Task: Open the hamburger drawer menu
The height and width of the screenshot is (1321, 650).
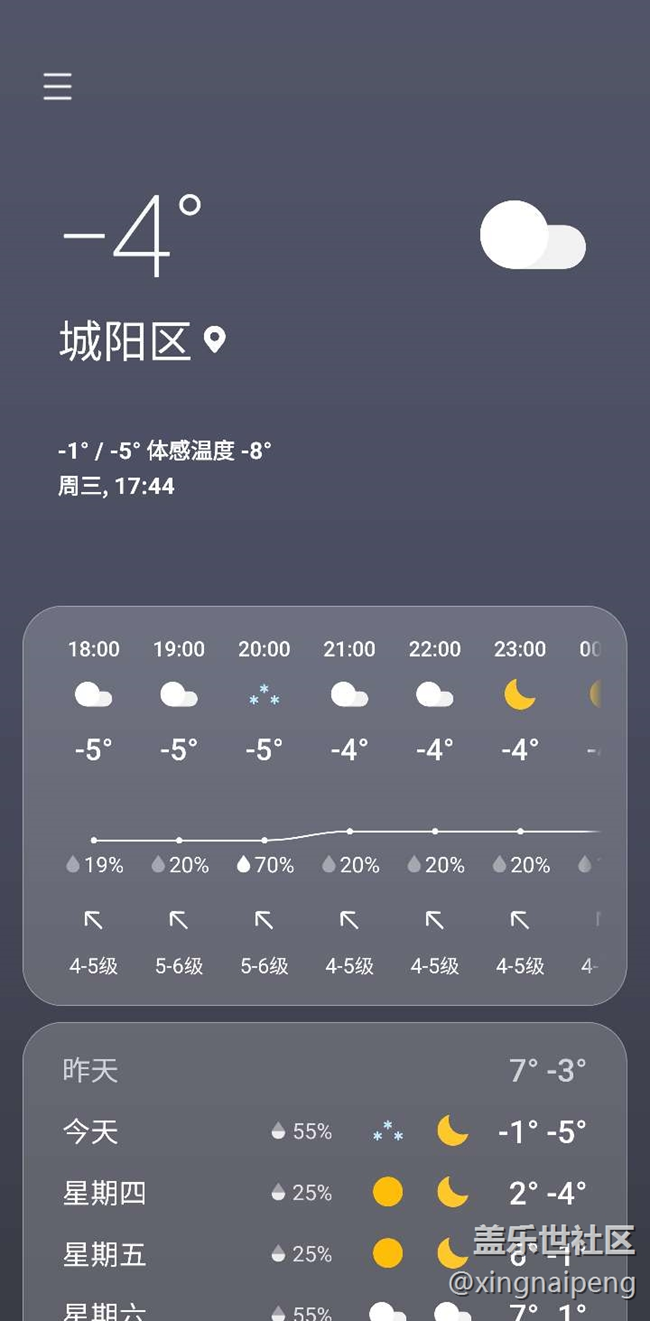Action: [58, 87]
